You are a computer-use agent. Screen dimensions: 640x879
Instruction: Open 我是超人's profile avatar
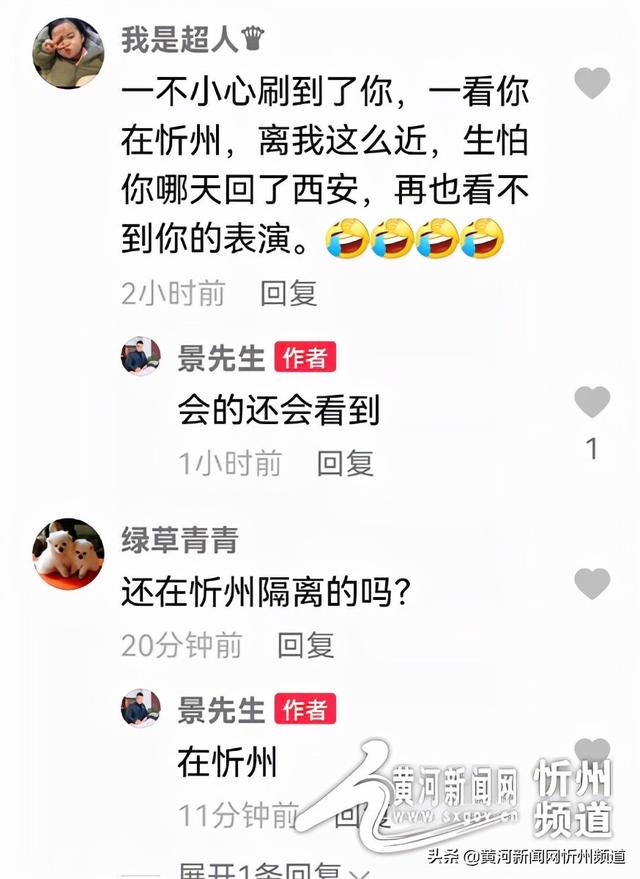[68, 53]
